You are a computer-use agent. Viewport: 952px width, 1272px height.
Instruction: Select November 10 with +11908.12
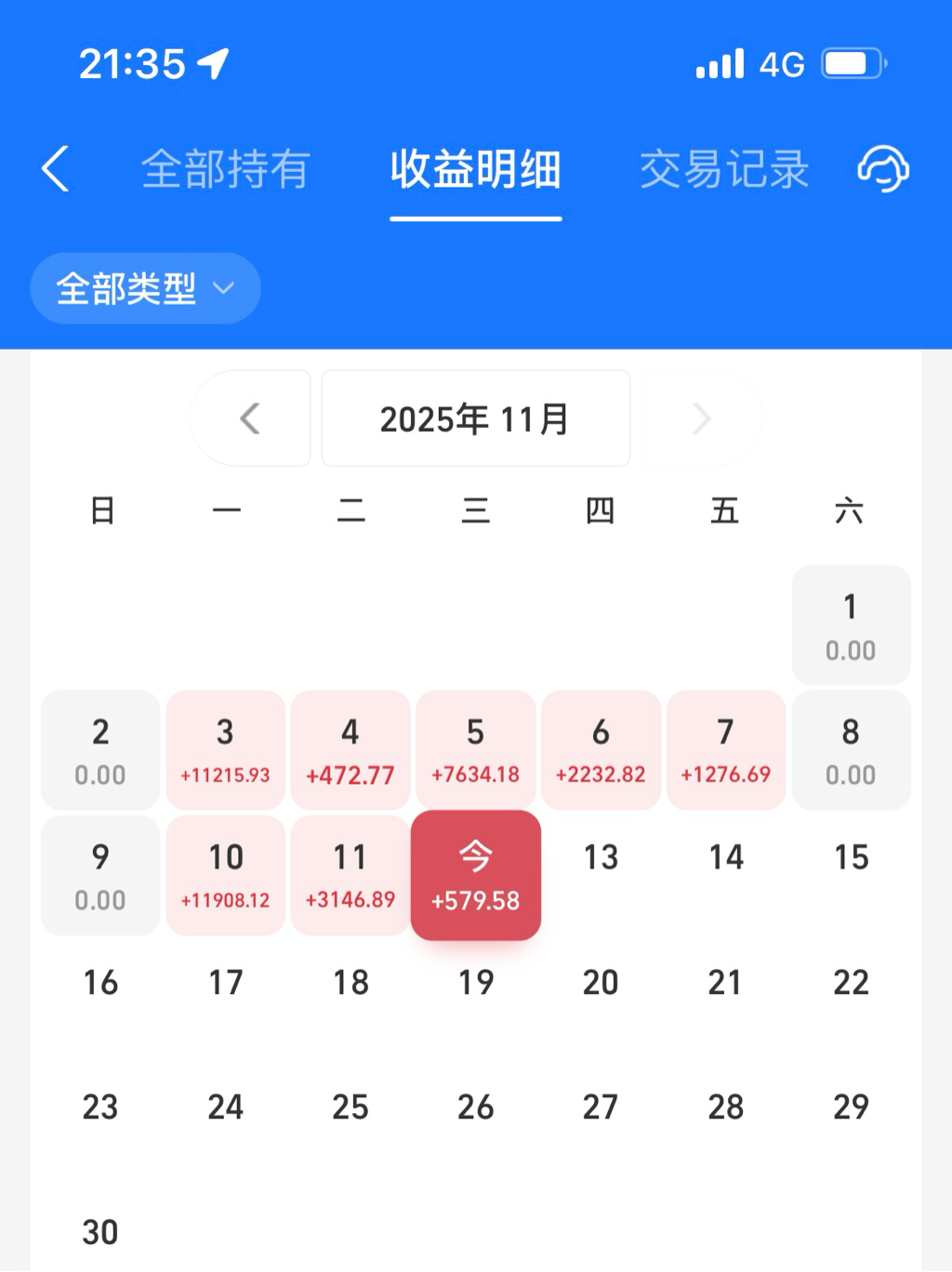pyautogui.click(x=225, y=875)
